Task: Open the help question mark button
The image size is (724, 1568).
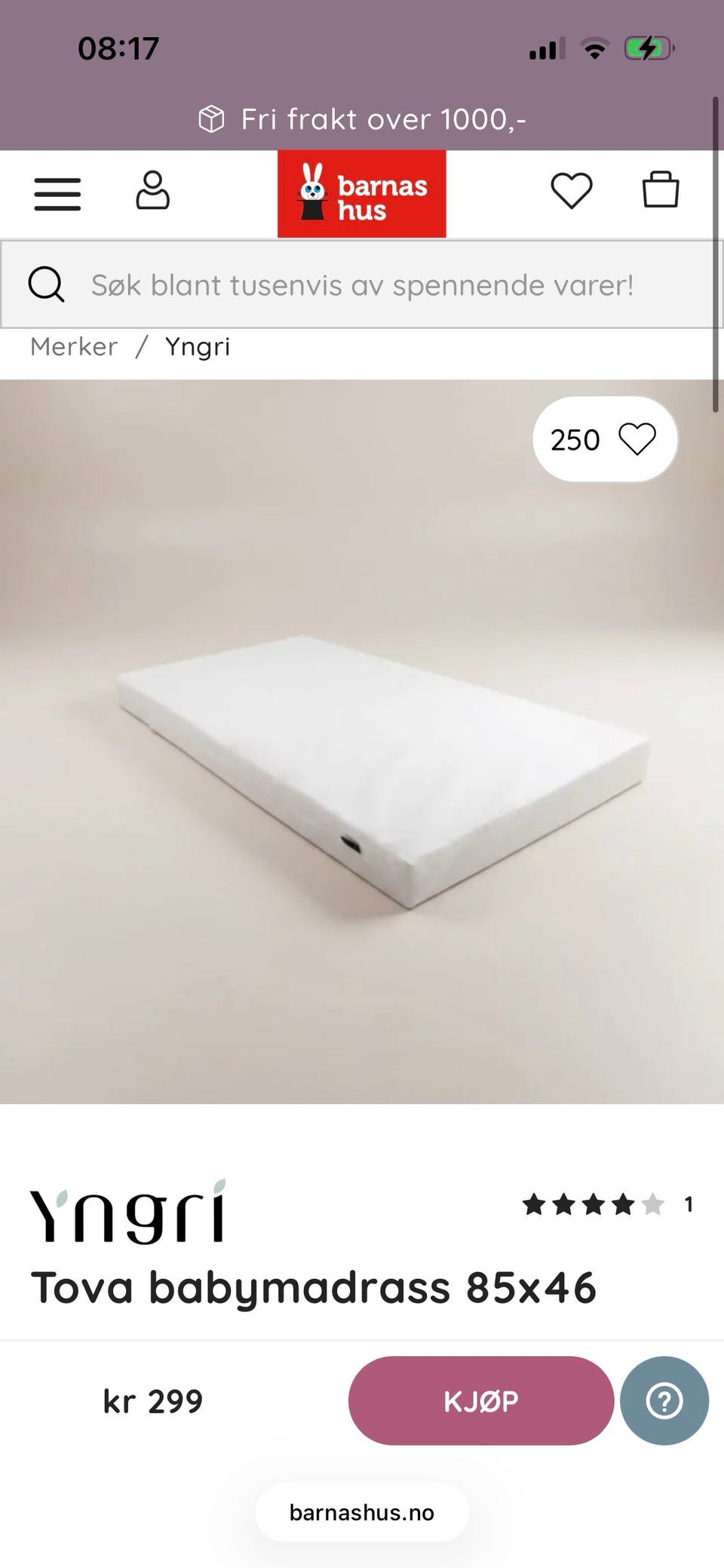Action: pyautogui.click(x=664, y=1400)
